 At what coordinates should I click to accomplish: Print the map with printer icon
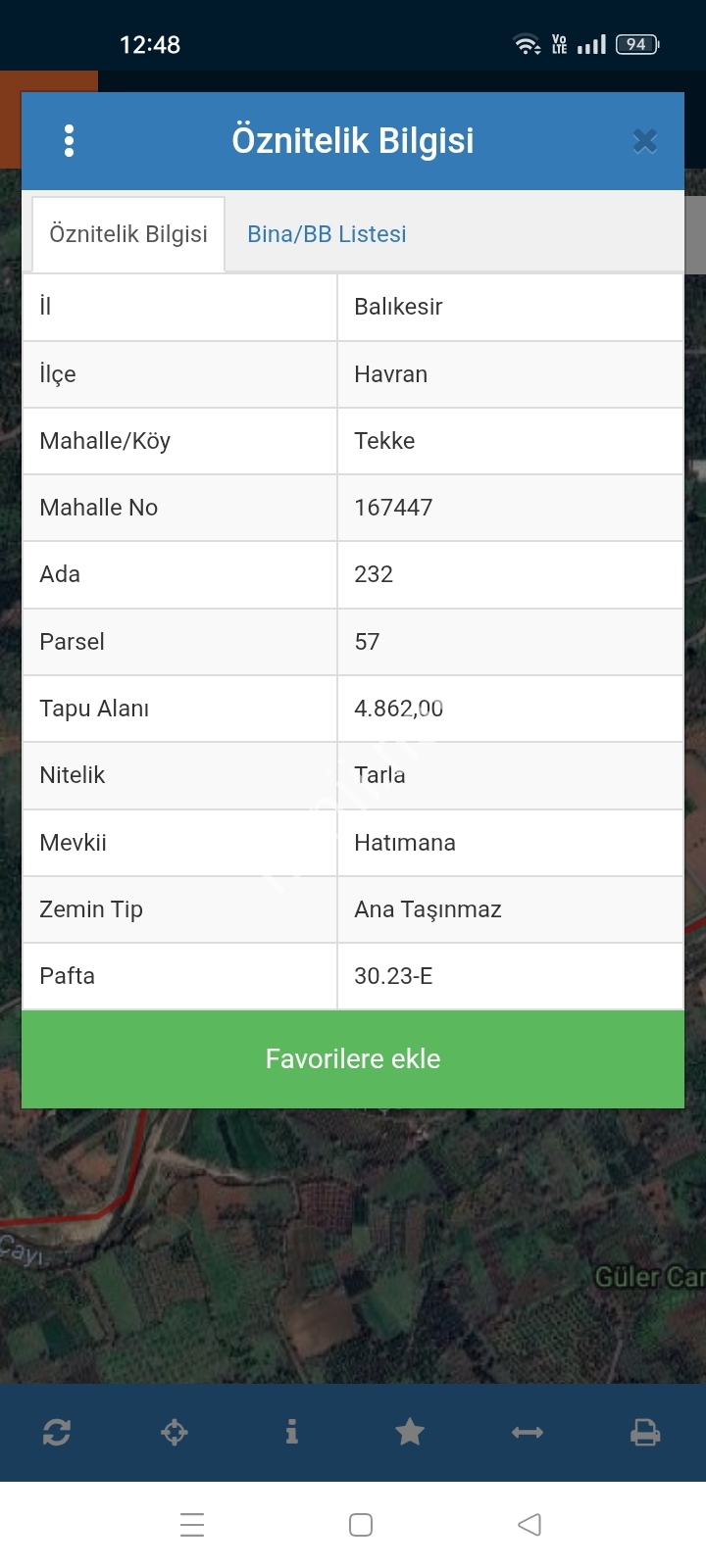(x=644, y=1433)
